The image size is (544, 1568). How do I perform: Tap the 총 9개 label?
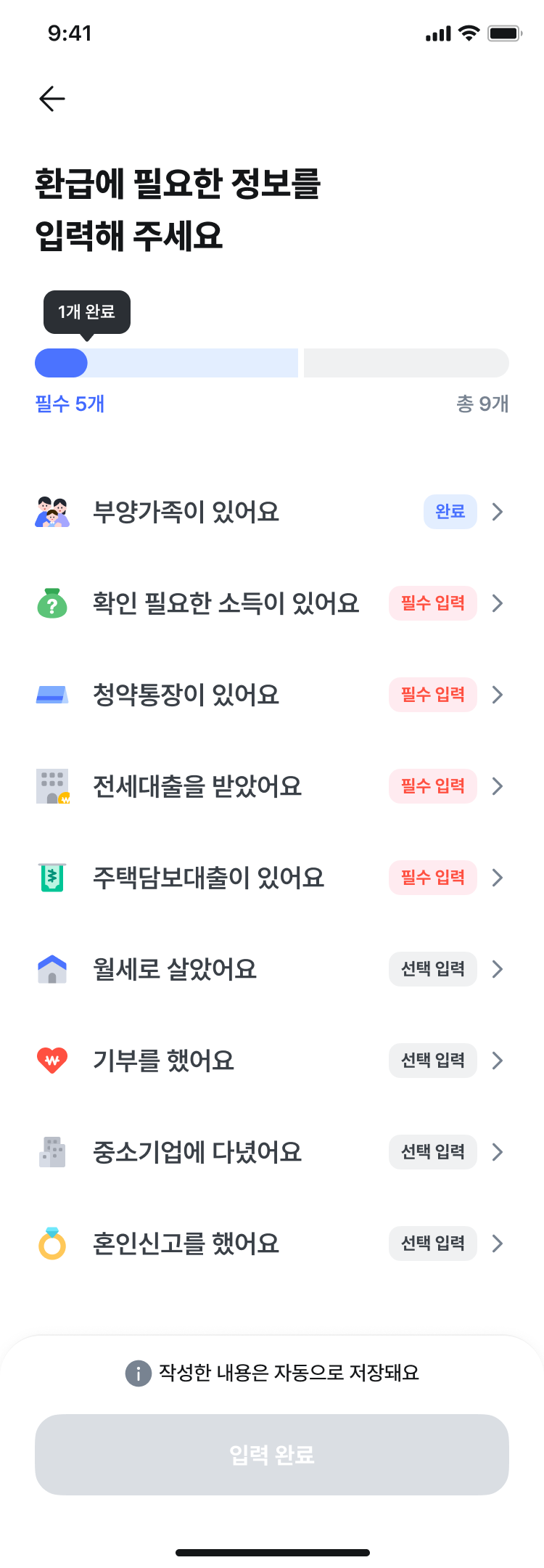point(484,404)
